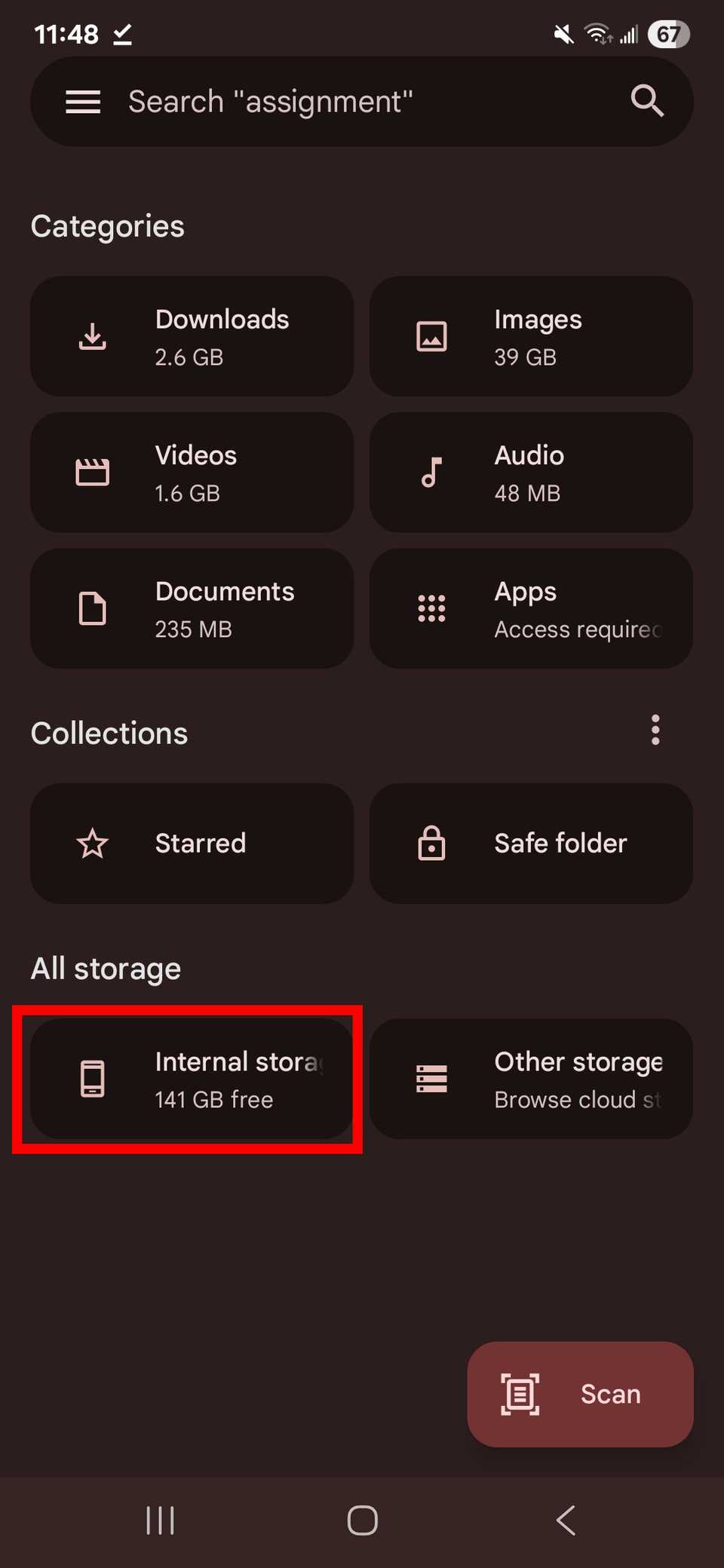The width and height of the screenshot is (724, 1568).
Task: Open the Internal storage phone icon
Action: pyautogui.click(x=92, y=1080)
